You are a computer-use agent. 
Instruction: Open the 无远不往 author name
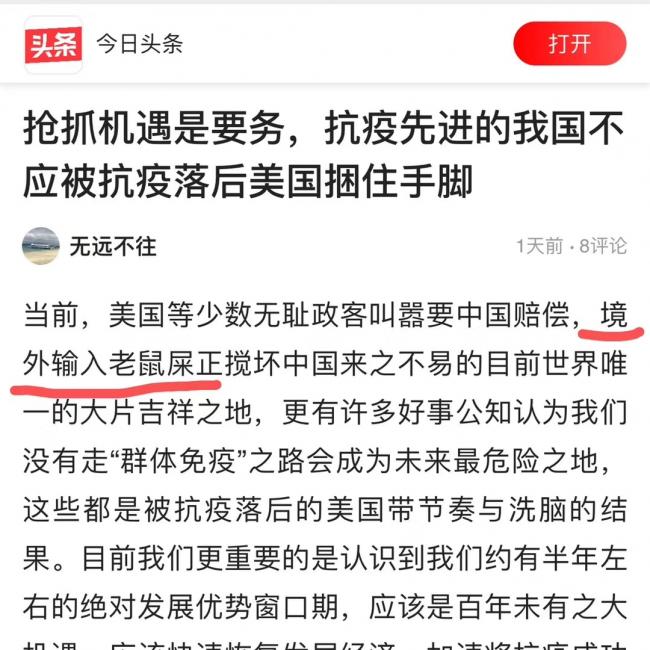(x=113, y=246)
